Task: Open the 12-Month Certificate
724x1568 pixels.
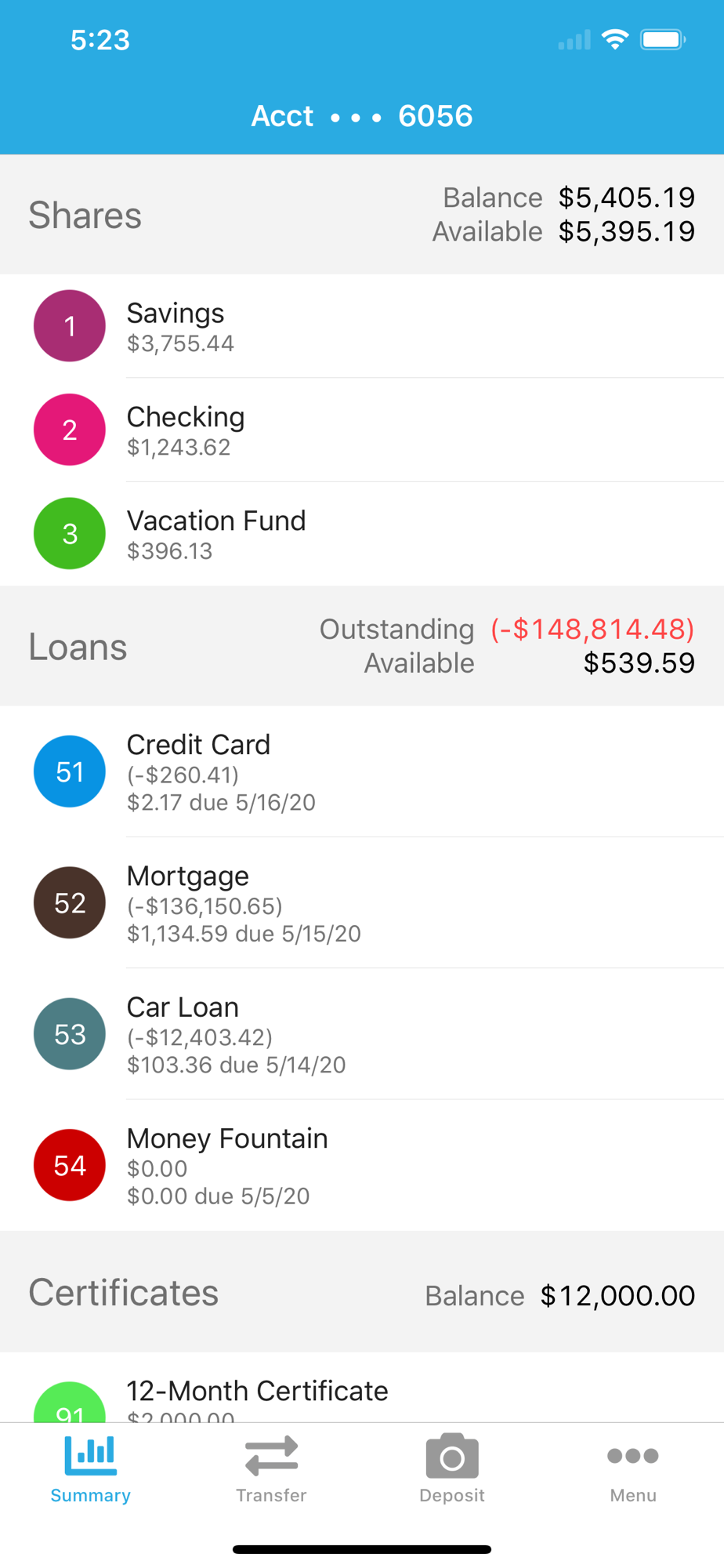Action: (362, 1388)
